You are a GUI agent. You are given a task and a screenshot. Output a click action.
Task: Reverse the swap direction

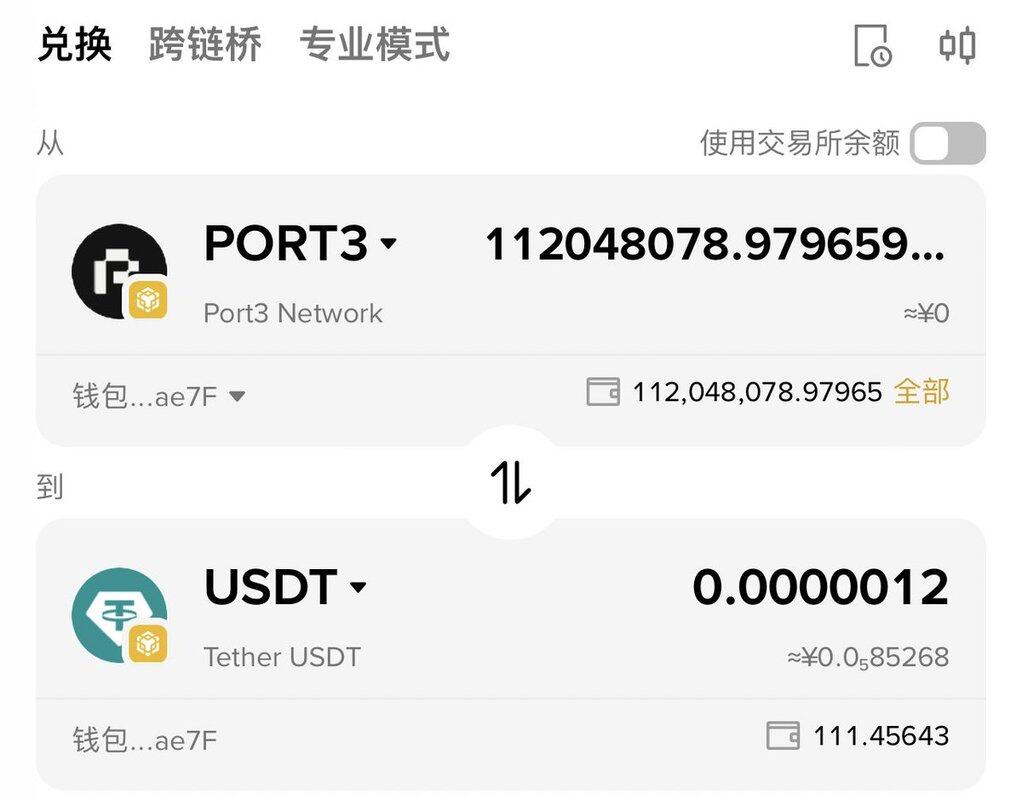tap(511, 483)
